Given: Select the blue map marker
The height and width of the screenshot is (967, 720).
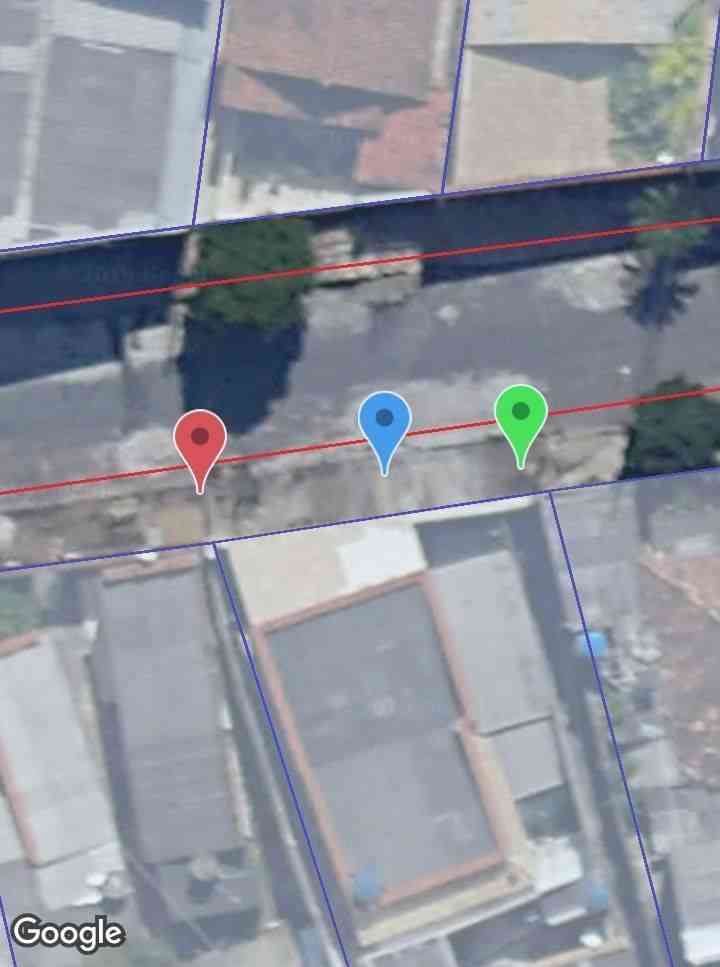Looking at the screenshot, I should 385,422.
